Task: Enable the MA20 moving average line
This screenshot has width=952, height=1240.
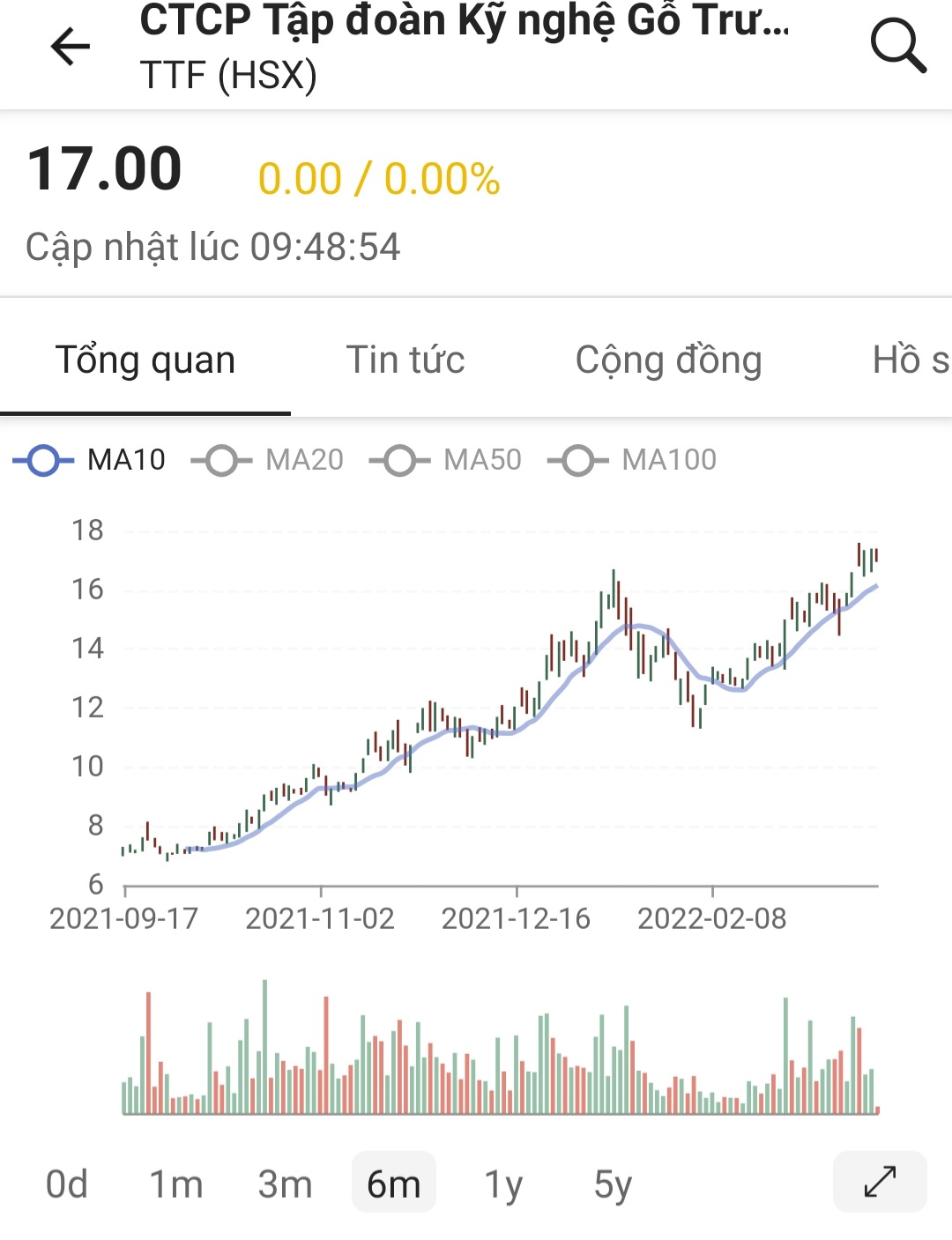Action: point(268,460)
